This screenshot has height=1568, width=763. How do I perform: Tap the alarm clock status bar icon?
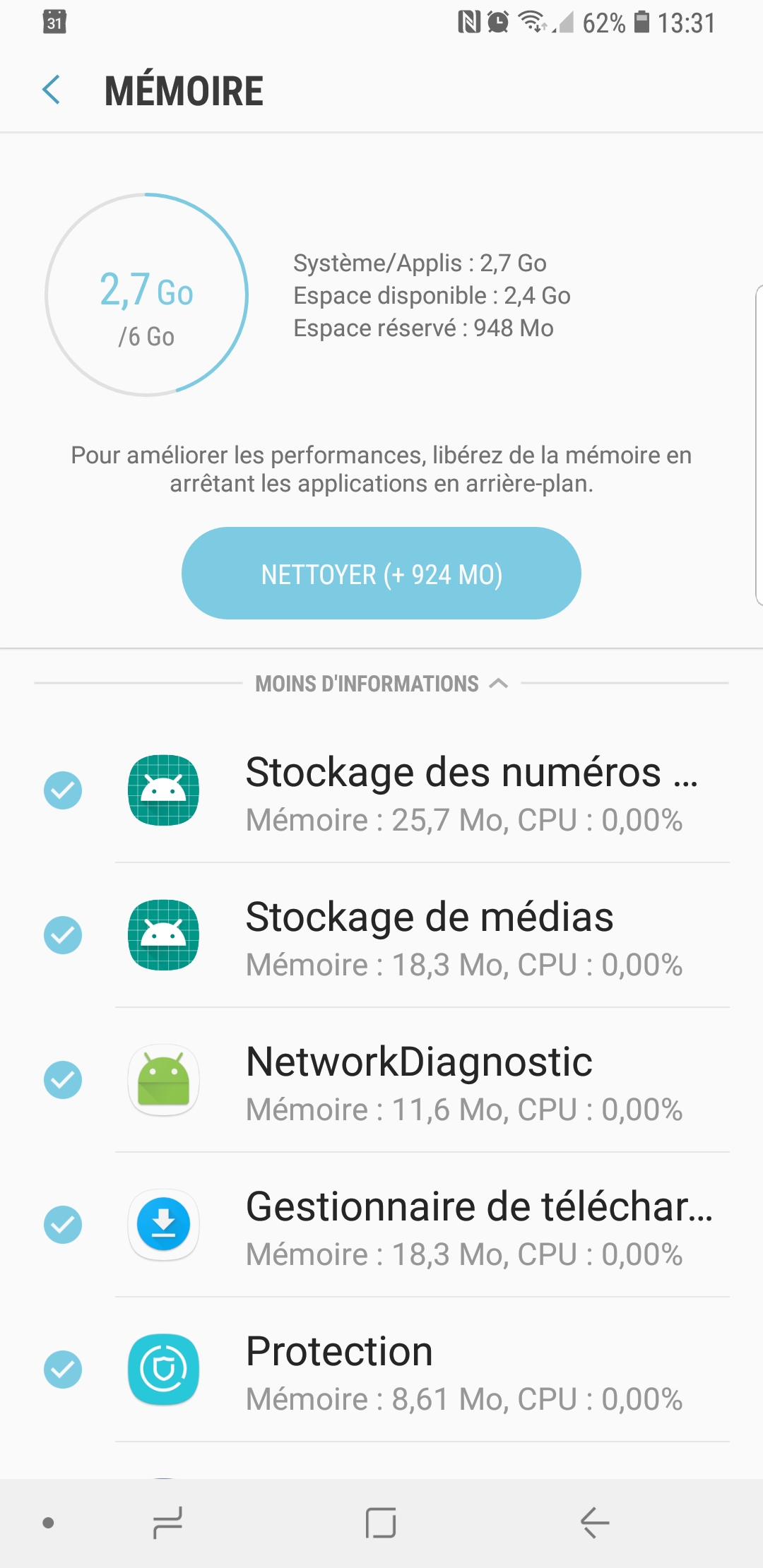coord(497,23)
